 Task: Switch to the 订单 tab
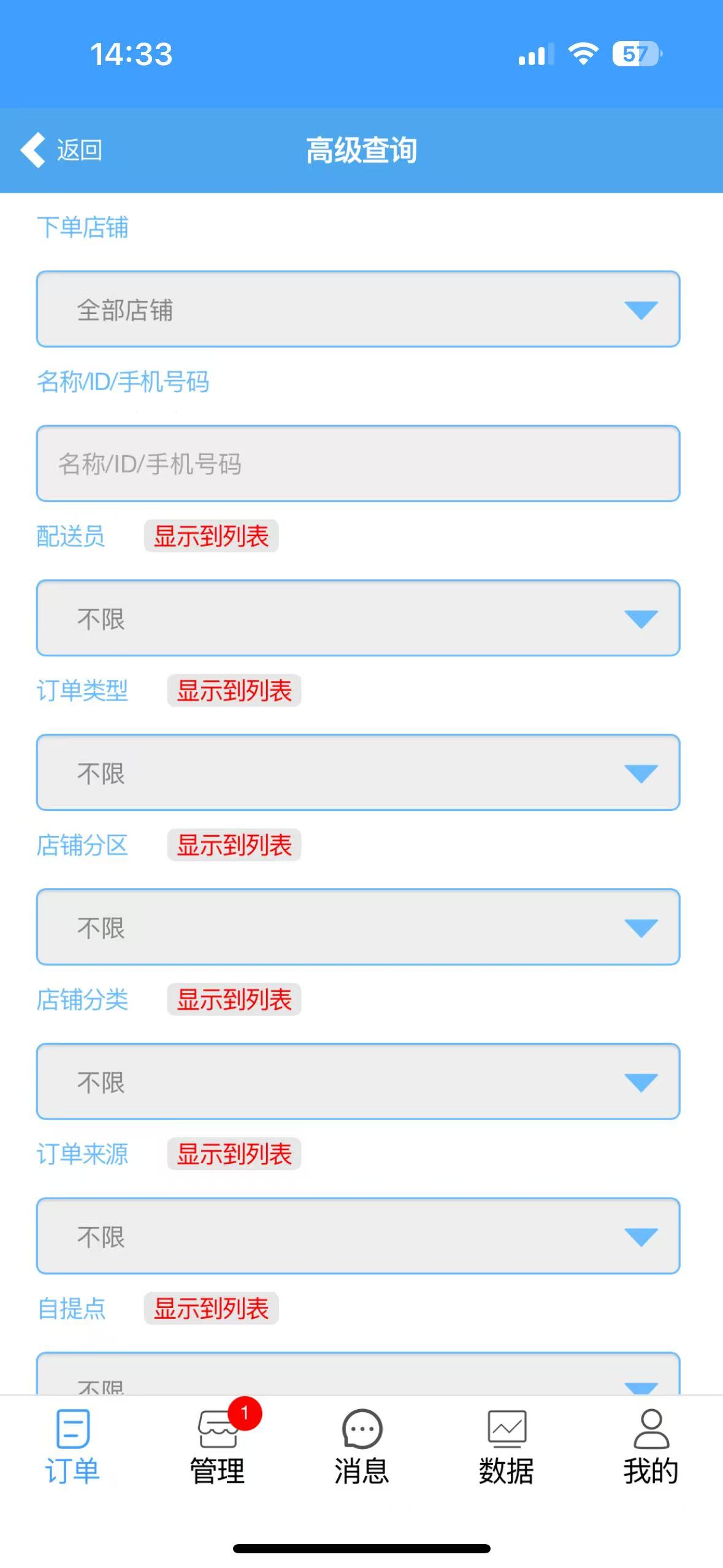(72, 1447)
